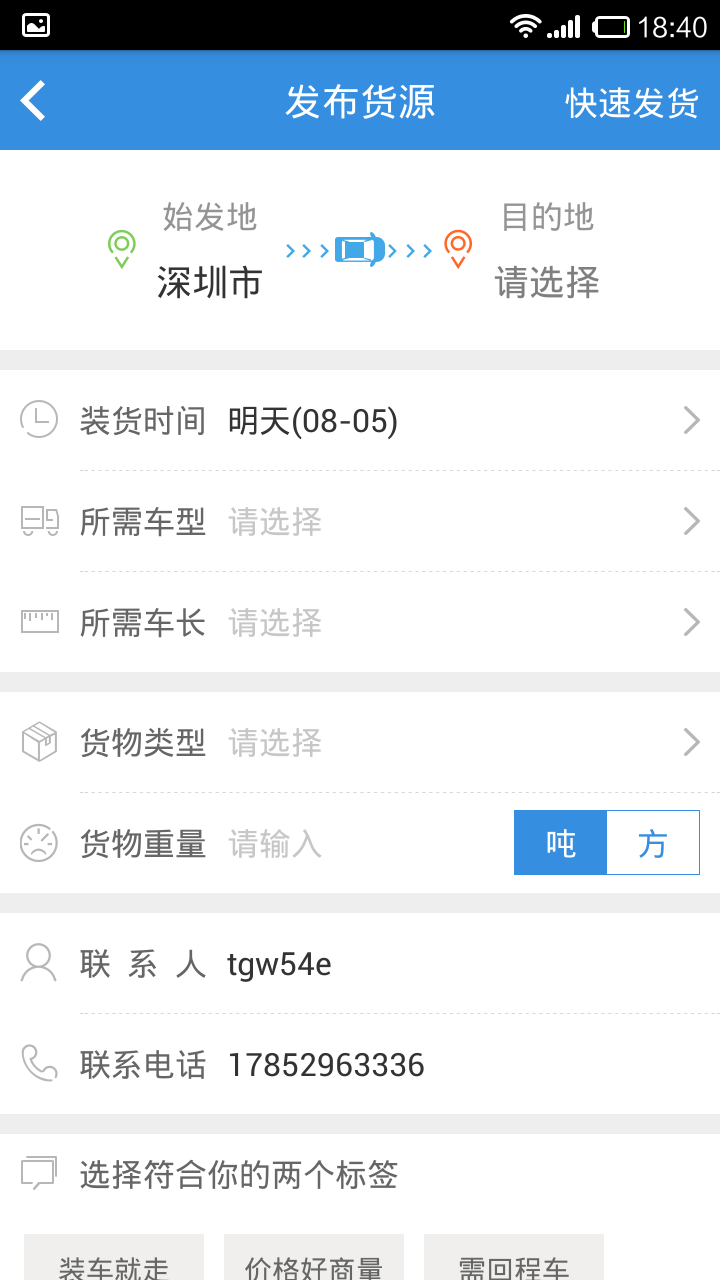Expand the 装货时间 chevron to change loading date
This screenshot has width=720, height=1280.
[690, 420]
